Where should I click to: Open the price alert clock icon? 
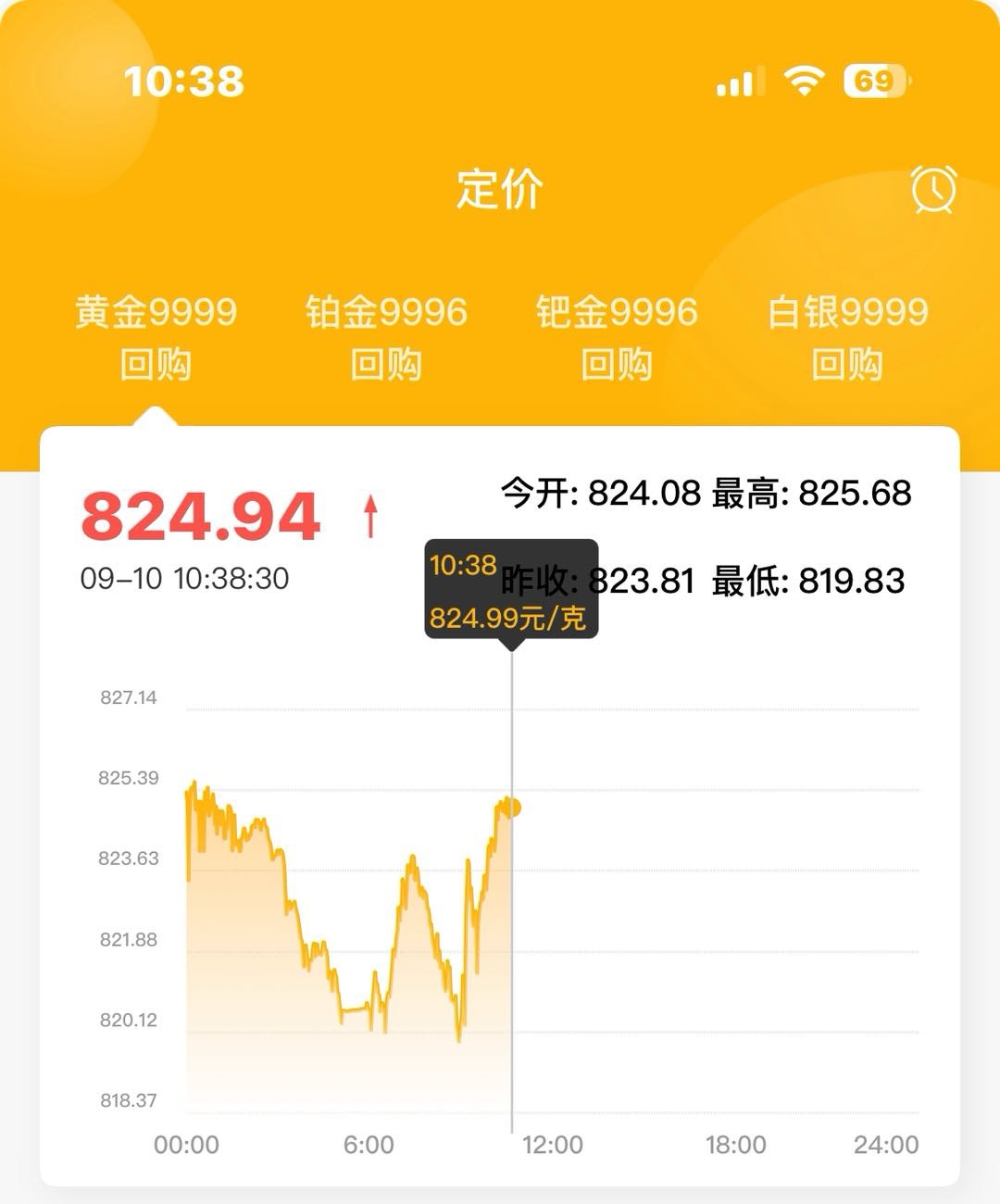pos(933,190)
